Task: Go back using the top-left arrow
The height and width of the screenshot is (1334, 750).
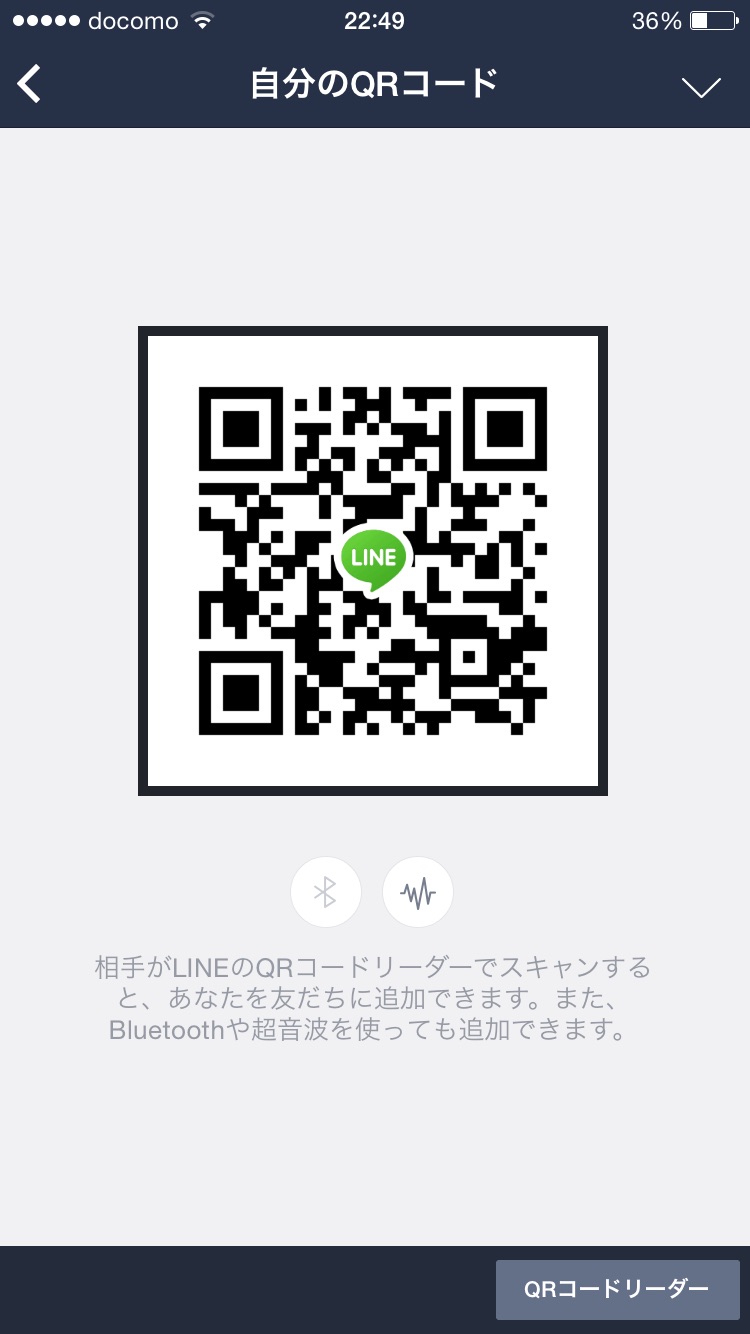Action: tap(30, 85)
